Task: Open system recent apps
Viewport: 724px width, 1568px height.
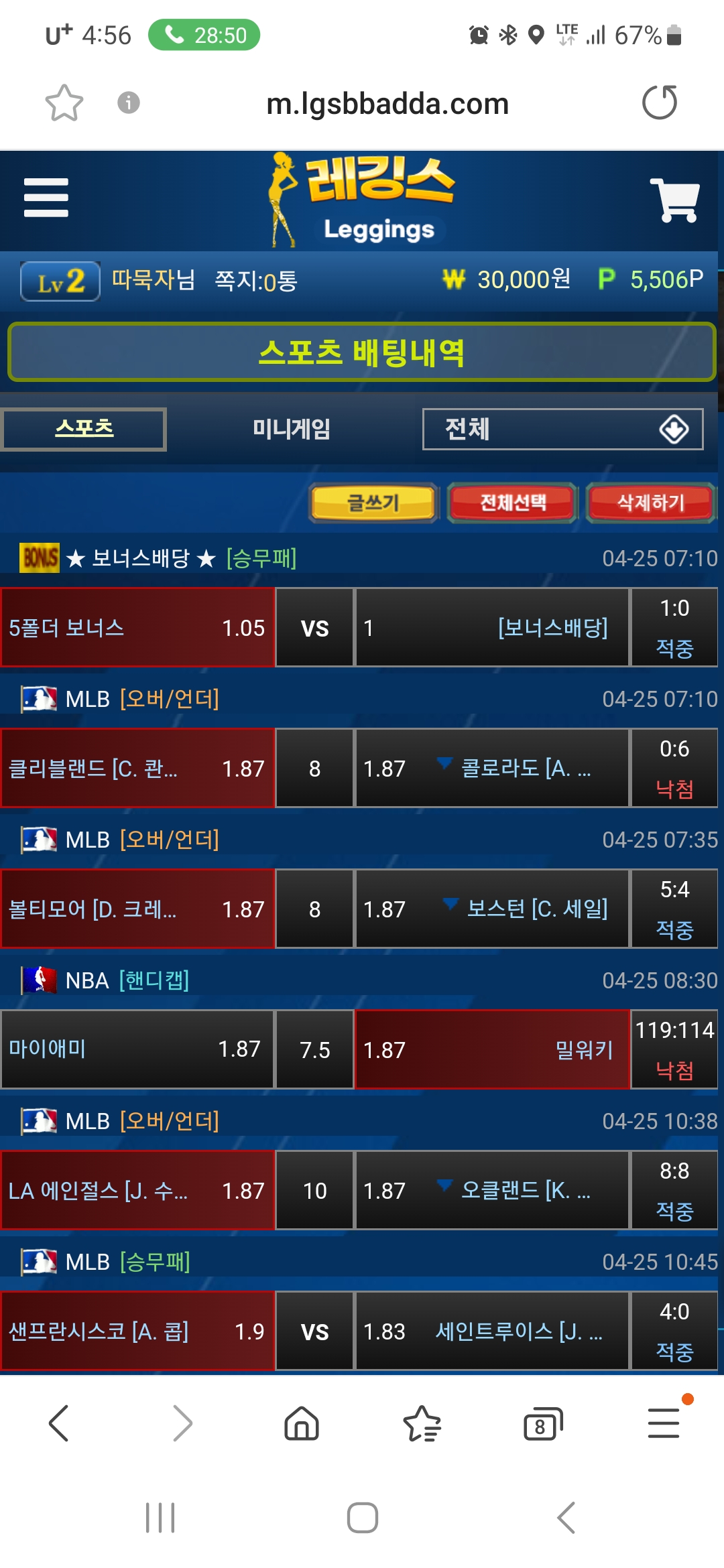Action: [x=160, y=1518]
